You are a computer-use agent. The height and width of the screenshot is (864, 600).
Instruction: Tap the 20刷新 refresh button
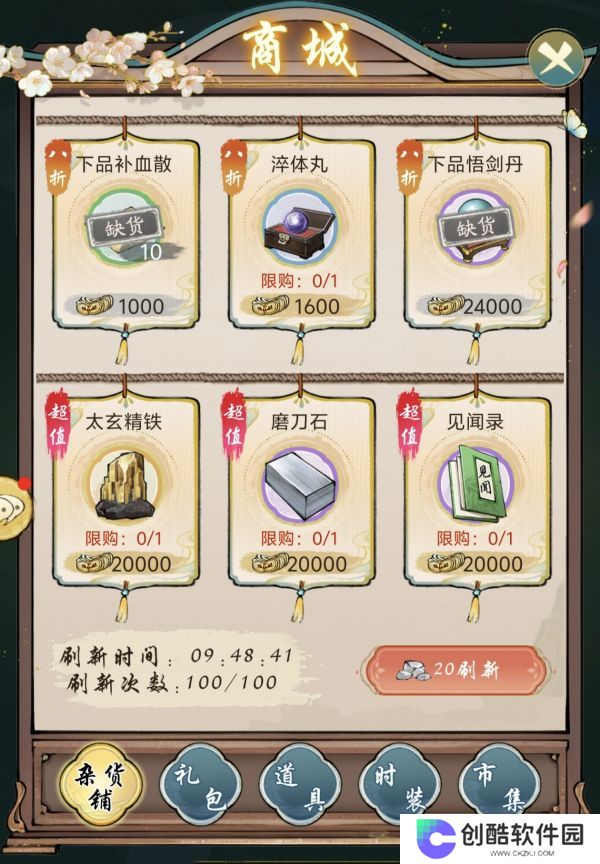pyautogui.click(x=456, y=670)
